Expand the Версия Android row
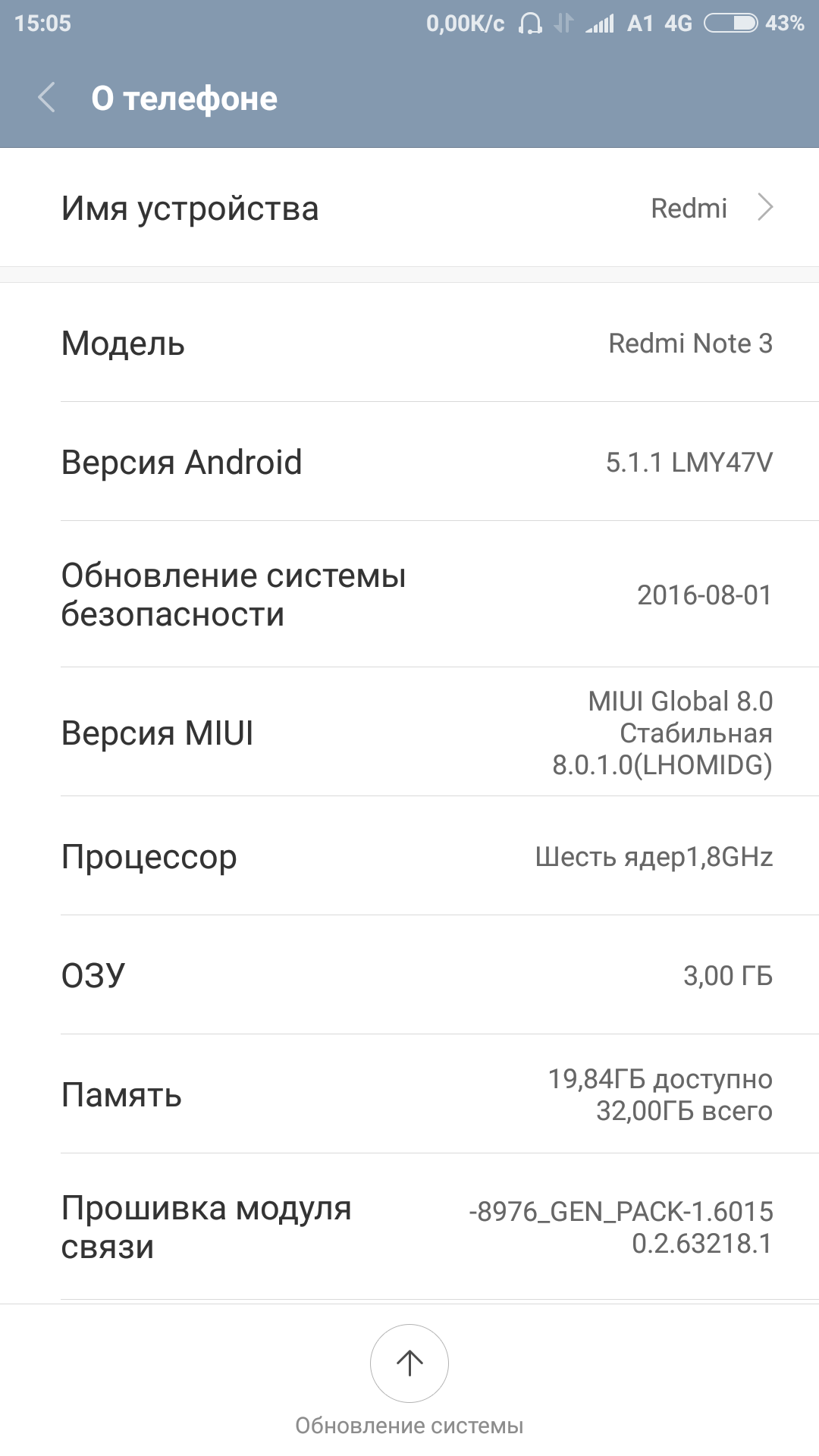 click(409, 461)
